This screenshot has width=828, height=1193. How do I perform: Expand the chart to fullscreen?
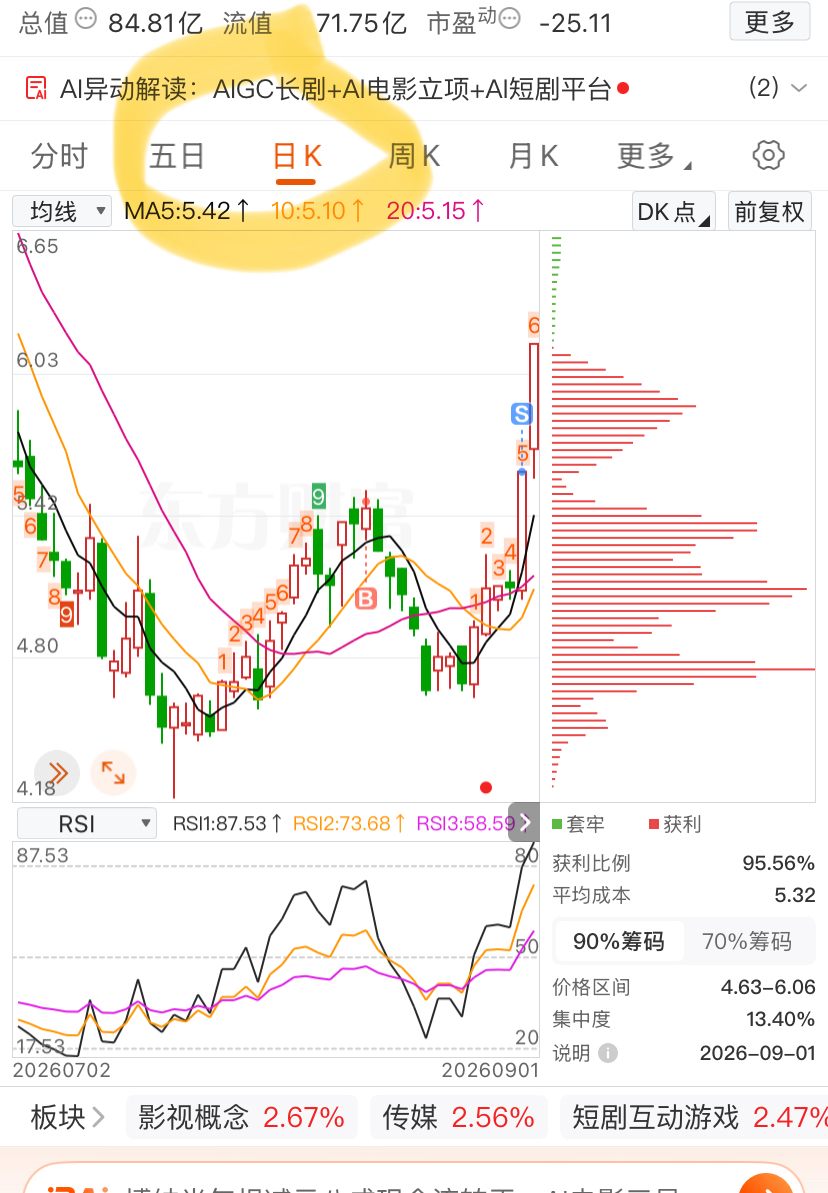(113, 772)
